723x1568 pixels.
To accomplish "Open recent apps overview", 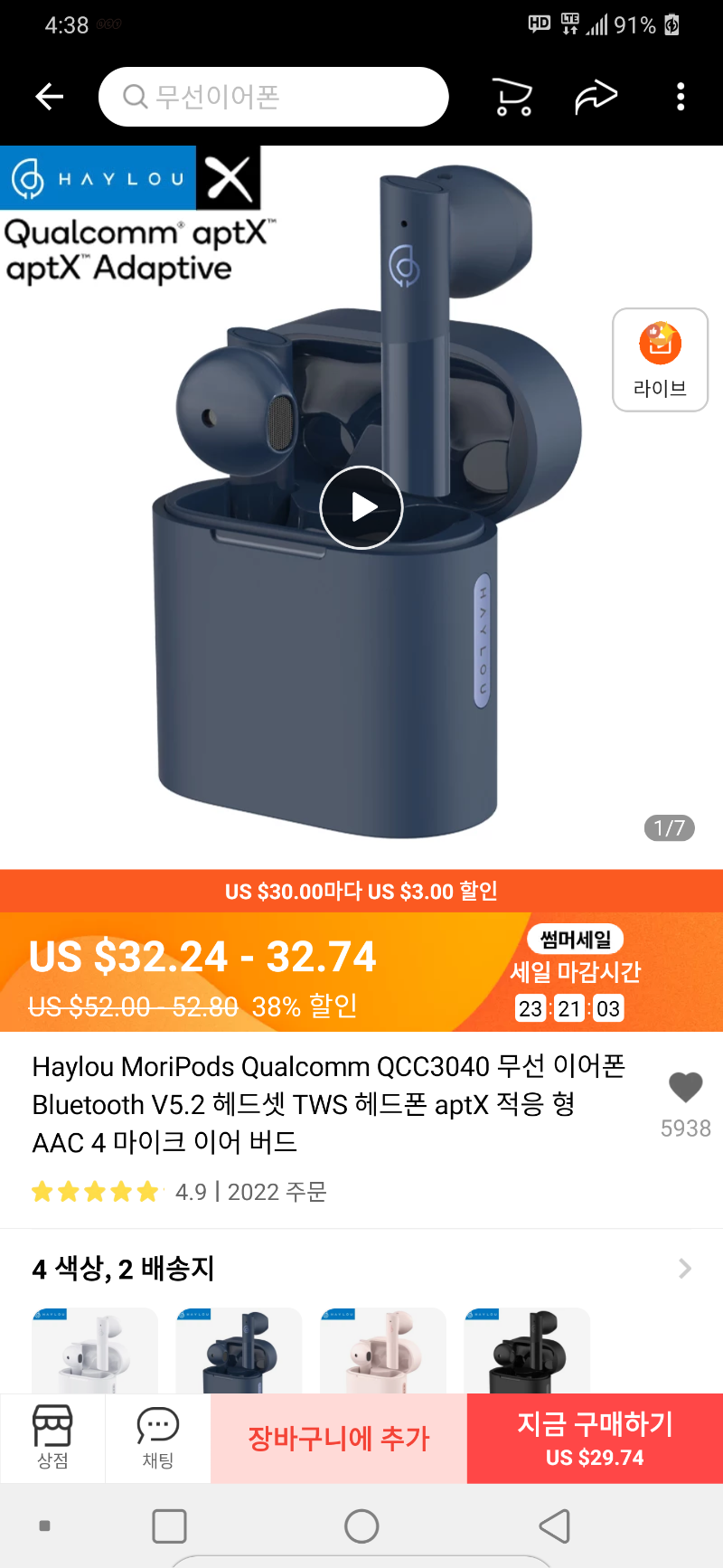I will click(170, 1526).
